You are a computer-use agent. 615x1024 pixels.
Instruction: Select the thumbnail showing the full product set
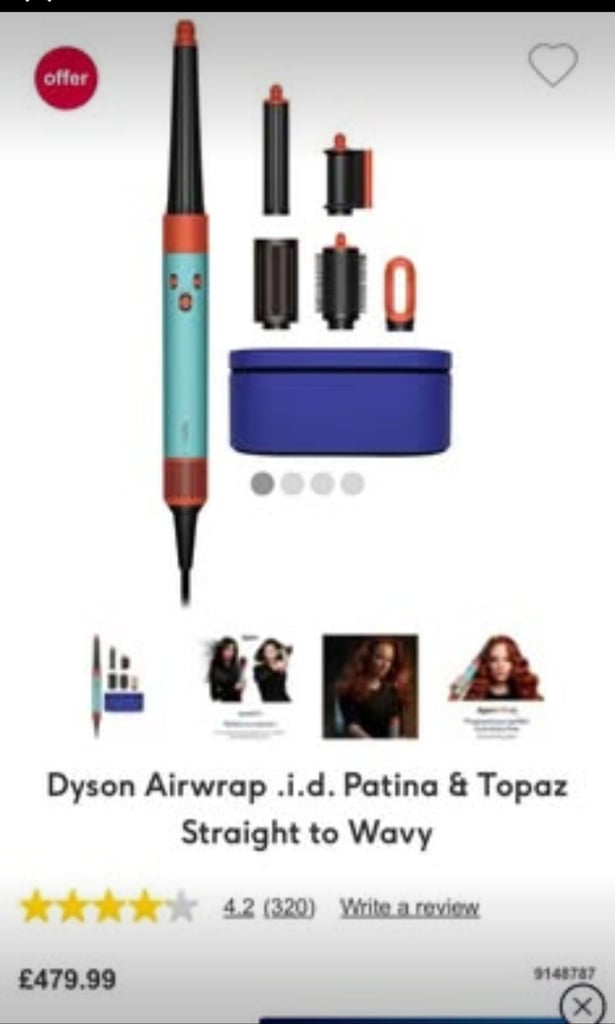(118, 686)
